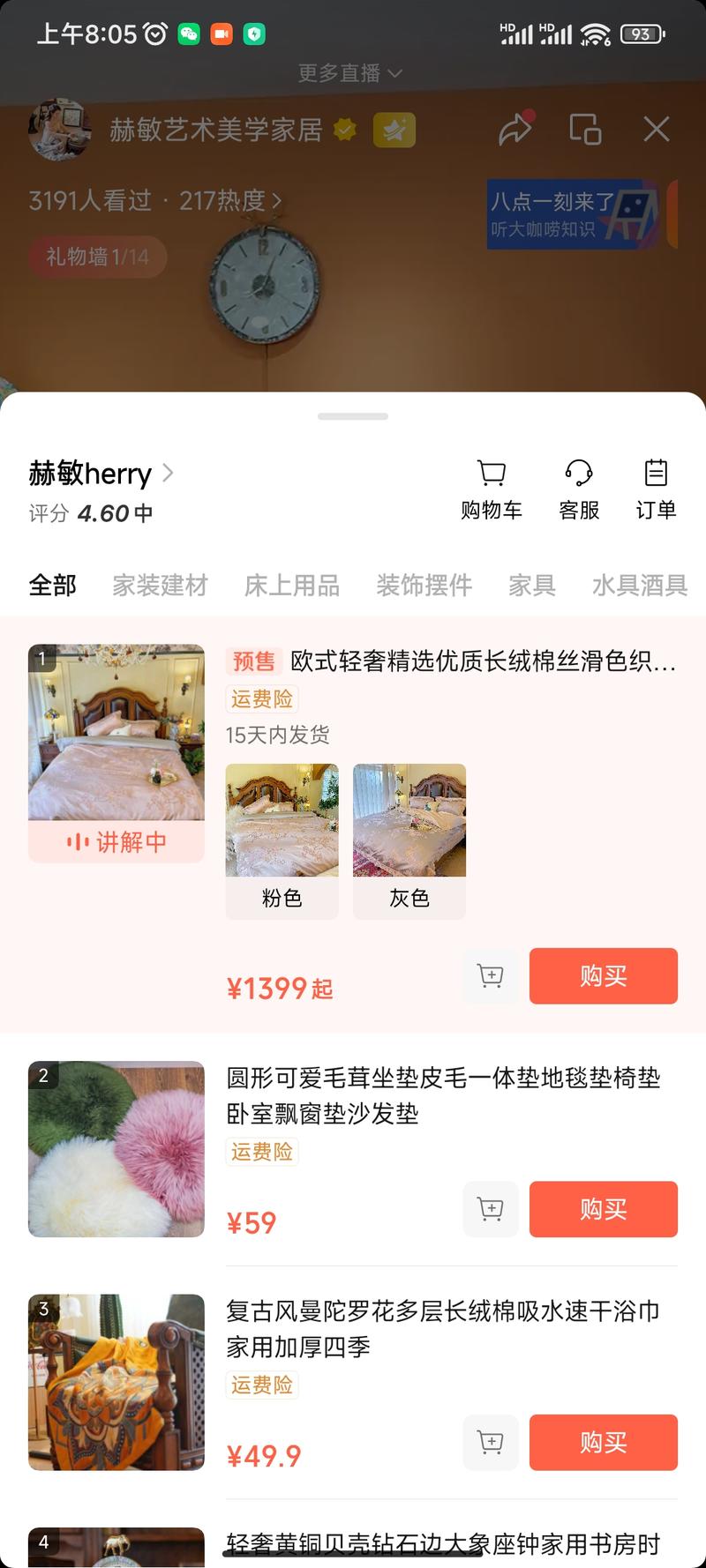Tap the 讲解中 explaining badge
This screenshot has height=1568, width=706.
[116, 842]
